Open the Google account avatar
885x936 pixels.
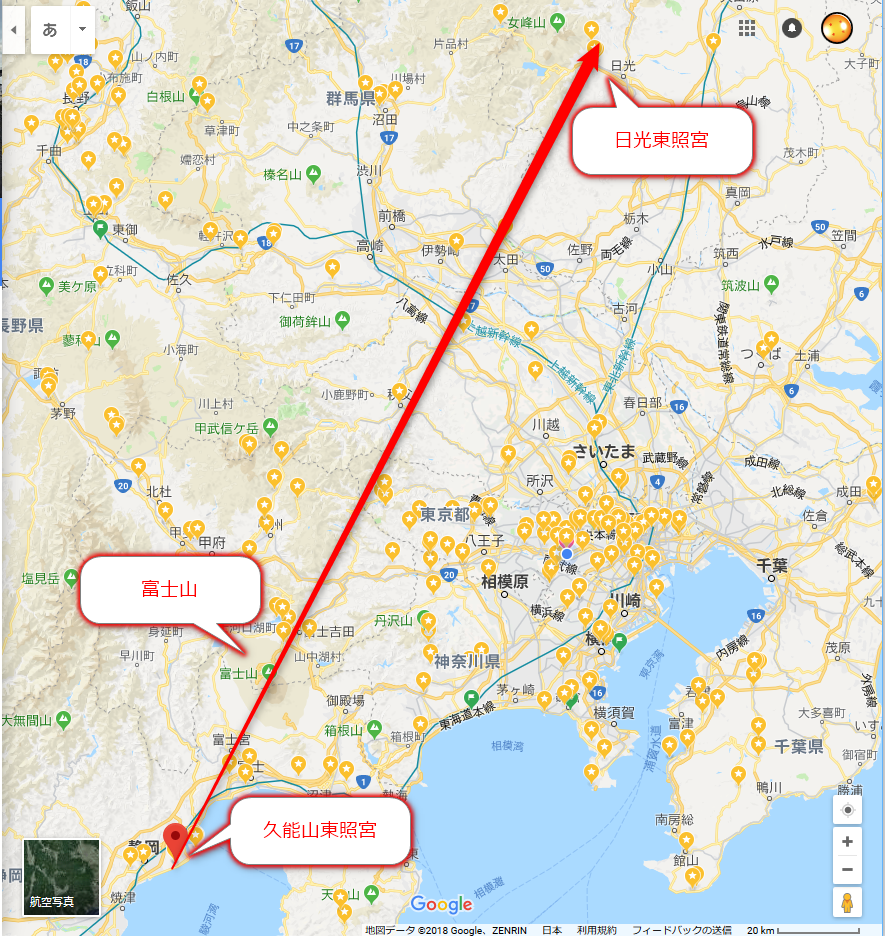point(836,29)
